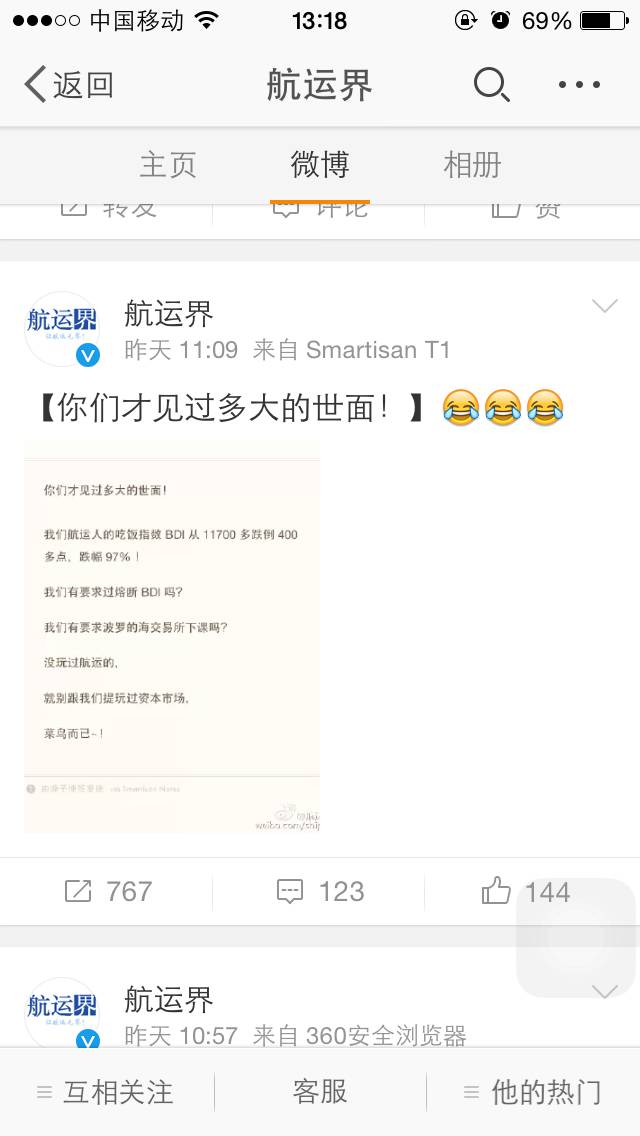Go back using the 返回 button

click(68, 85)
